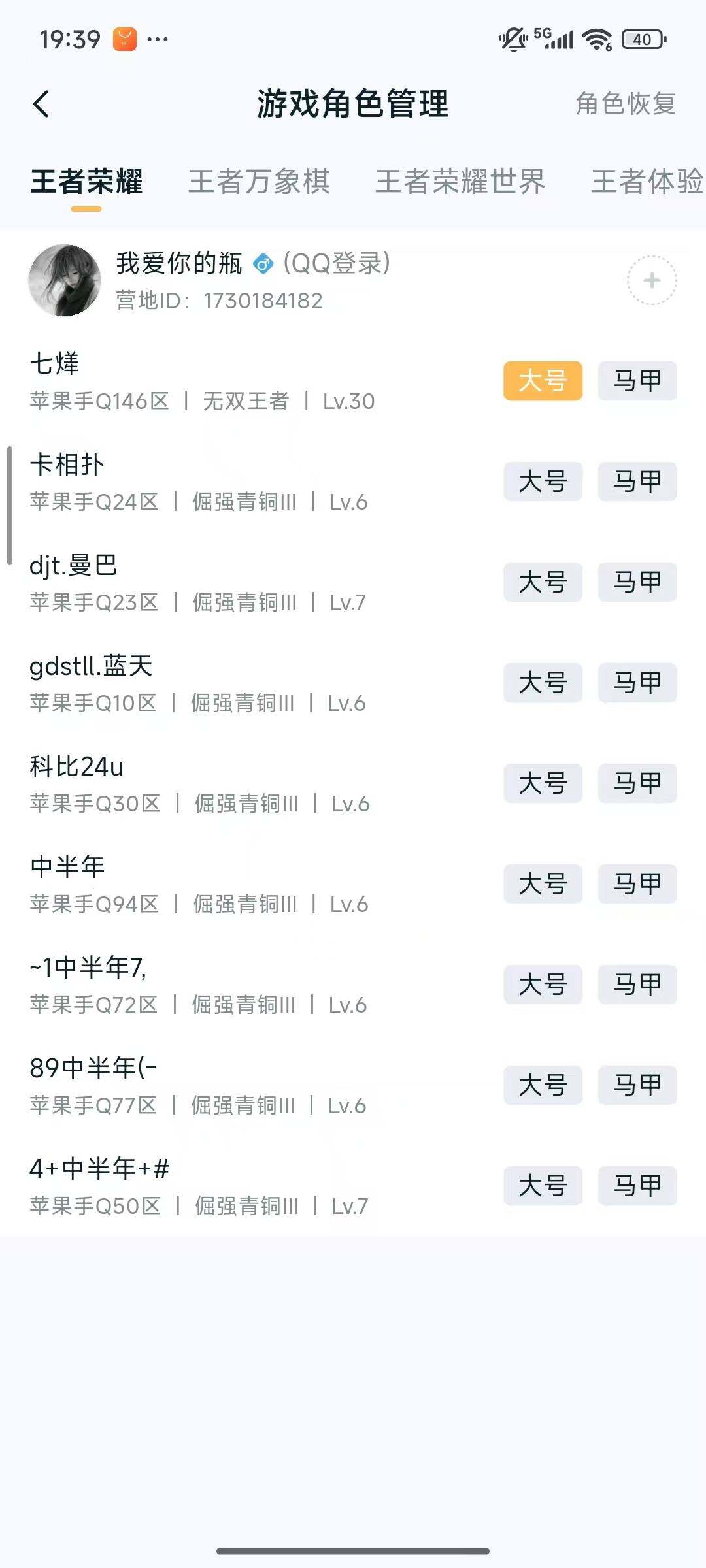Switch to the 王者万象棋 tab
Viewport: 706px width, 1568px height.
[x=260, y=183]
